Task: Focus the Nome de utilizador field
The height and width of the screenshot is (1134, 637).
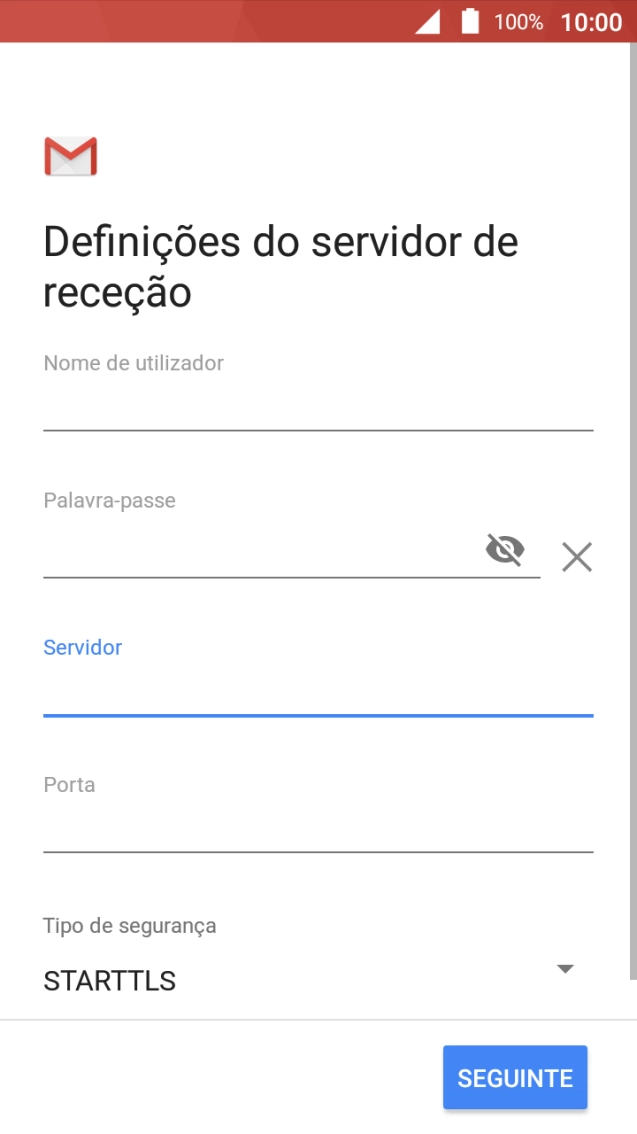Action: 318,405
